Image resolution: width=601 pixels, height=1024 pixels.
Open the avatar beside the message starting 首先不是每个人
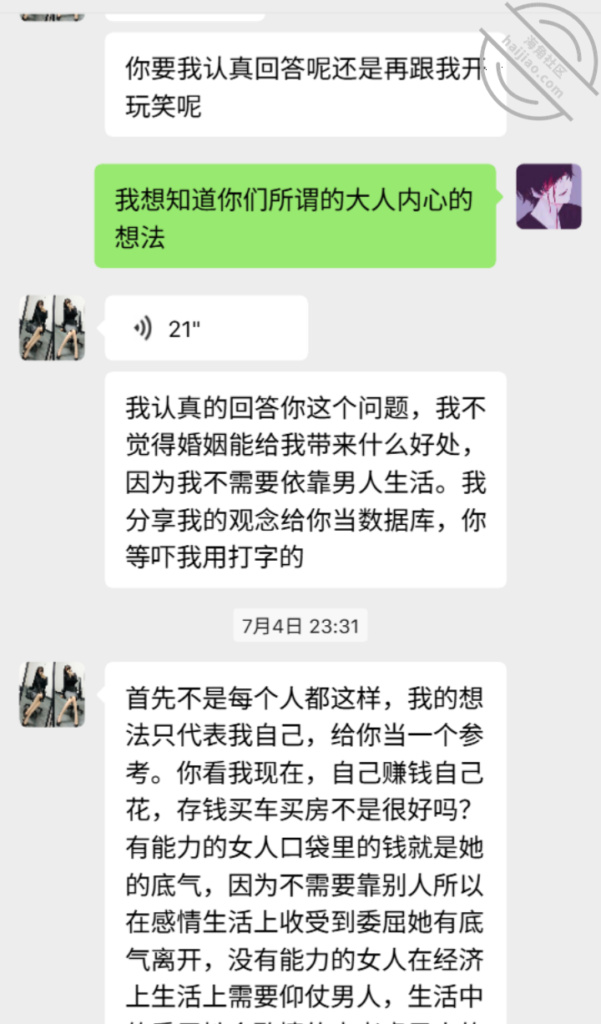52,694
